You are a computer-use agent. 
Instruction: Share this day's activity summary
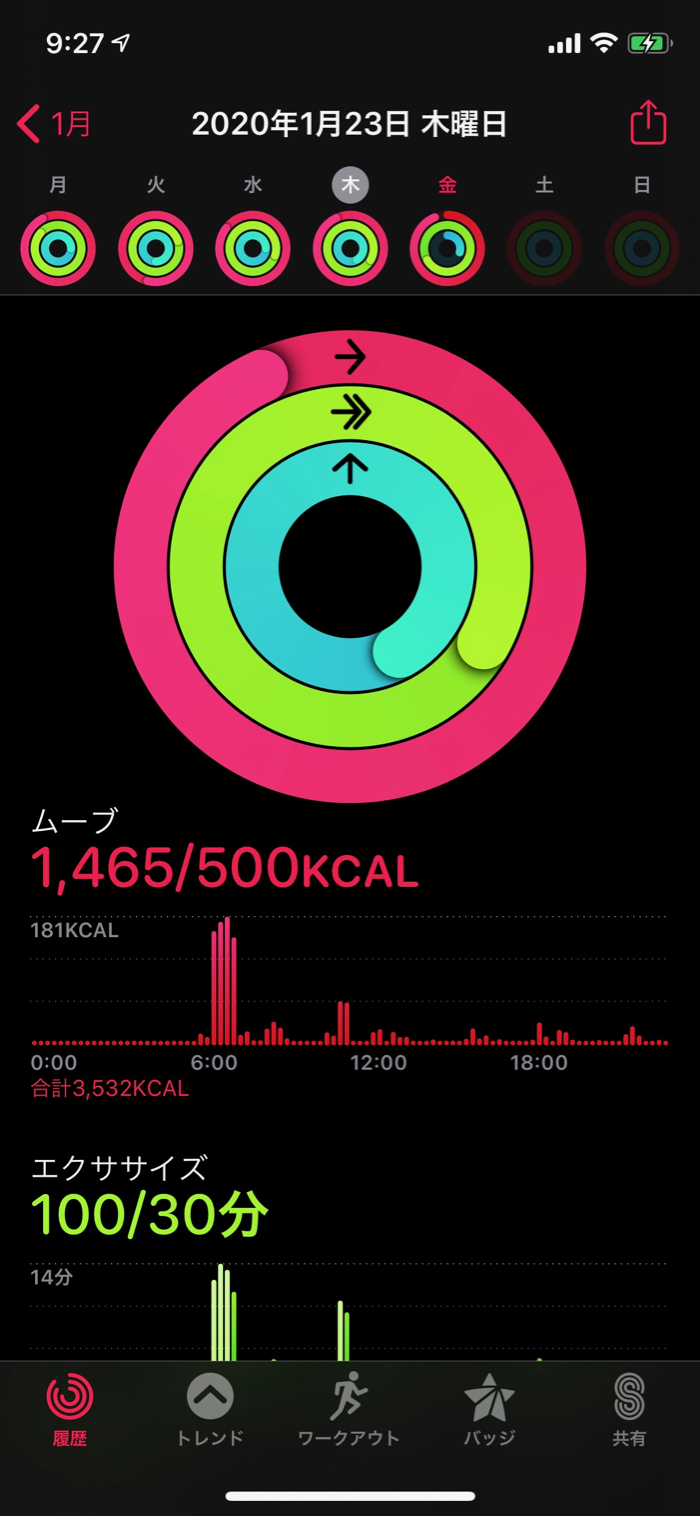pos(648,123)
